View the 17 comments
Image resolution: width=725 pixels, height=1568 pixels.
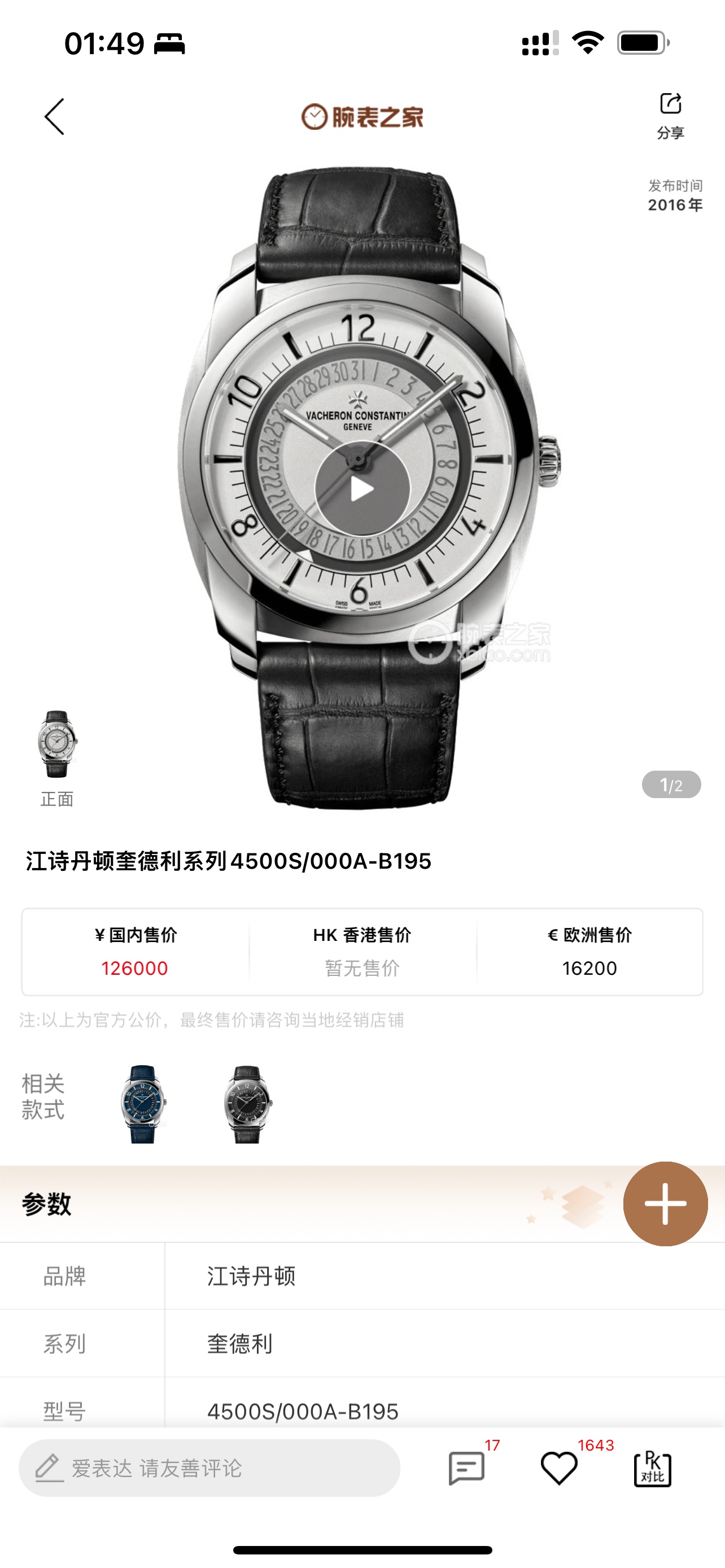[467, 1468]
